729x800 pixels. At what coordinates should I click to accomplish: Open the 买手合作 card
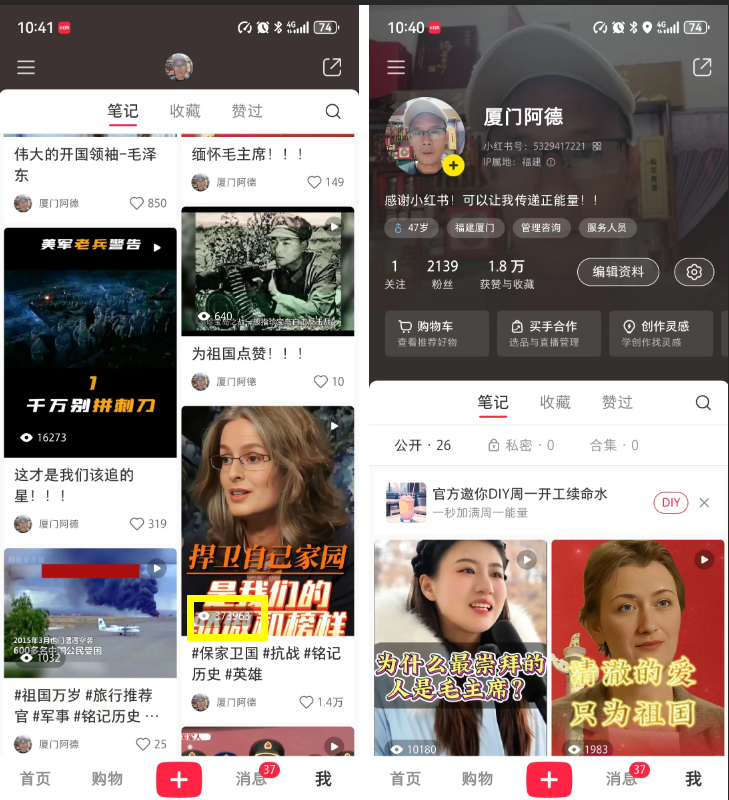[548, 333]
